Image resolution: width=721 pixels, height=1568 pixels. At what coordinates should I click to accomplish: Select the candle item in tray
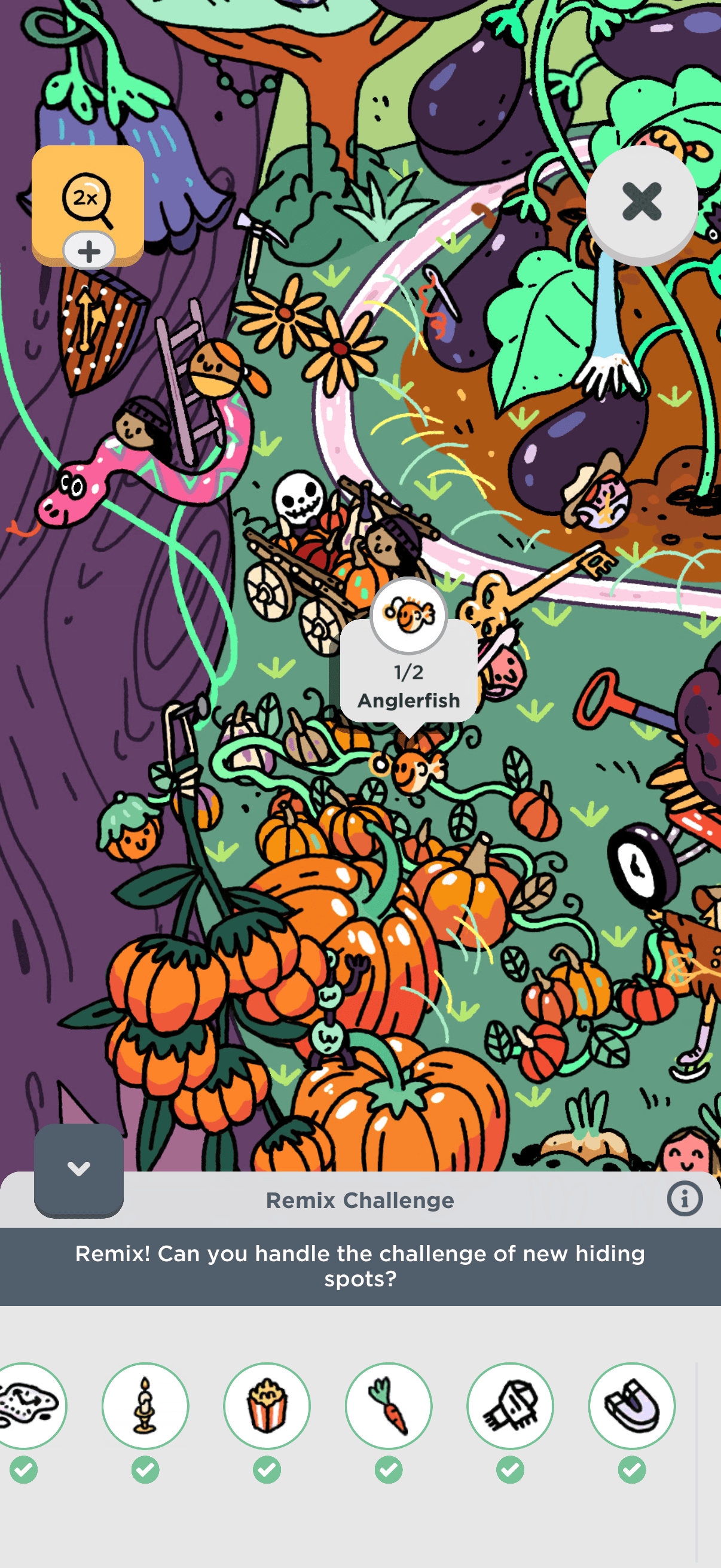tap(145, 1405)
